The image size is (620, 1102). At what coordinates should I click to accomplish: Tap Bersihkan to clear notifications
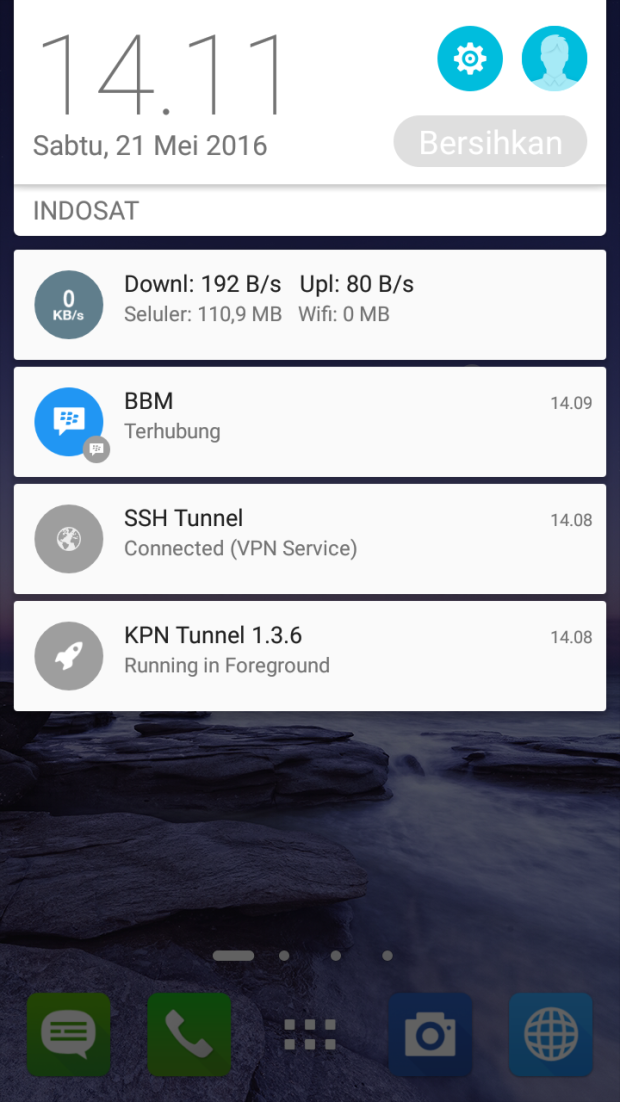[490, 142]
